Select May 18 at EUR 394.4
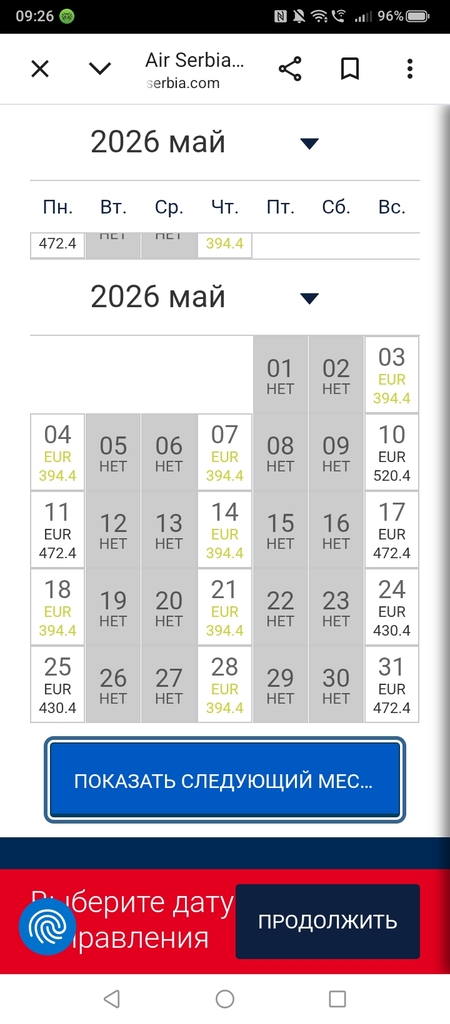Viewport: 450px width, 1024px height. click(57, 607)
